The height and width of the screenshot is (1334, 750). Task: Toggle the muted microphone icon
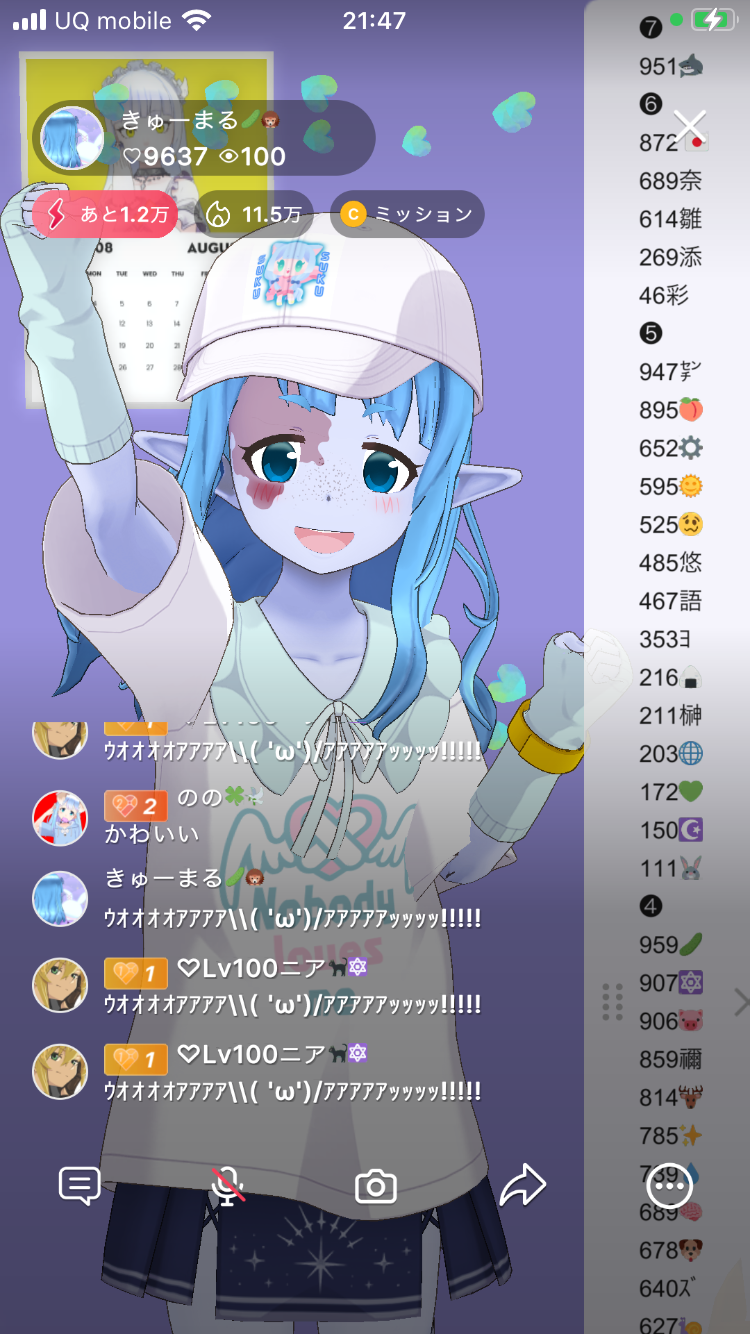228,1186
